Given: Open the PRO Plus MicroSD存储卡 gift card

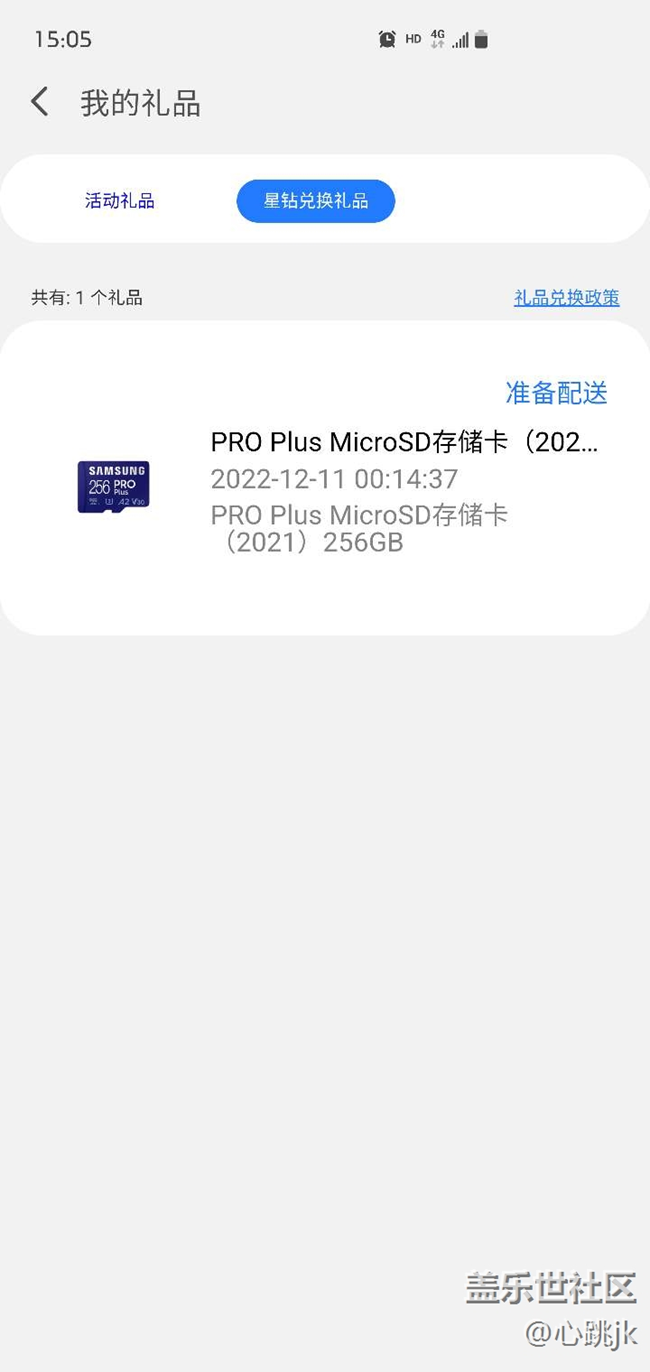Looking at the screenshot, I should tap(325, 480).
